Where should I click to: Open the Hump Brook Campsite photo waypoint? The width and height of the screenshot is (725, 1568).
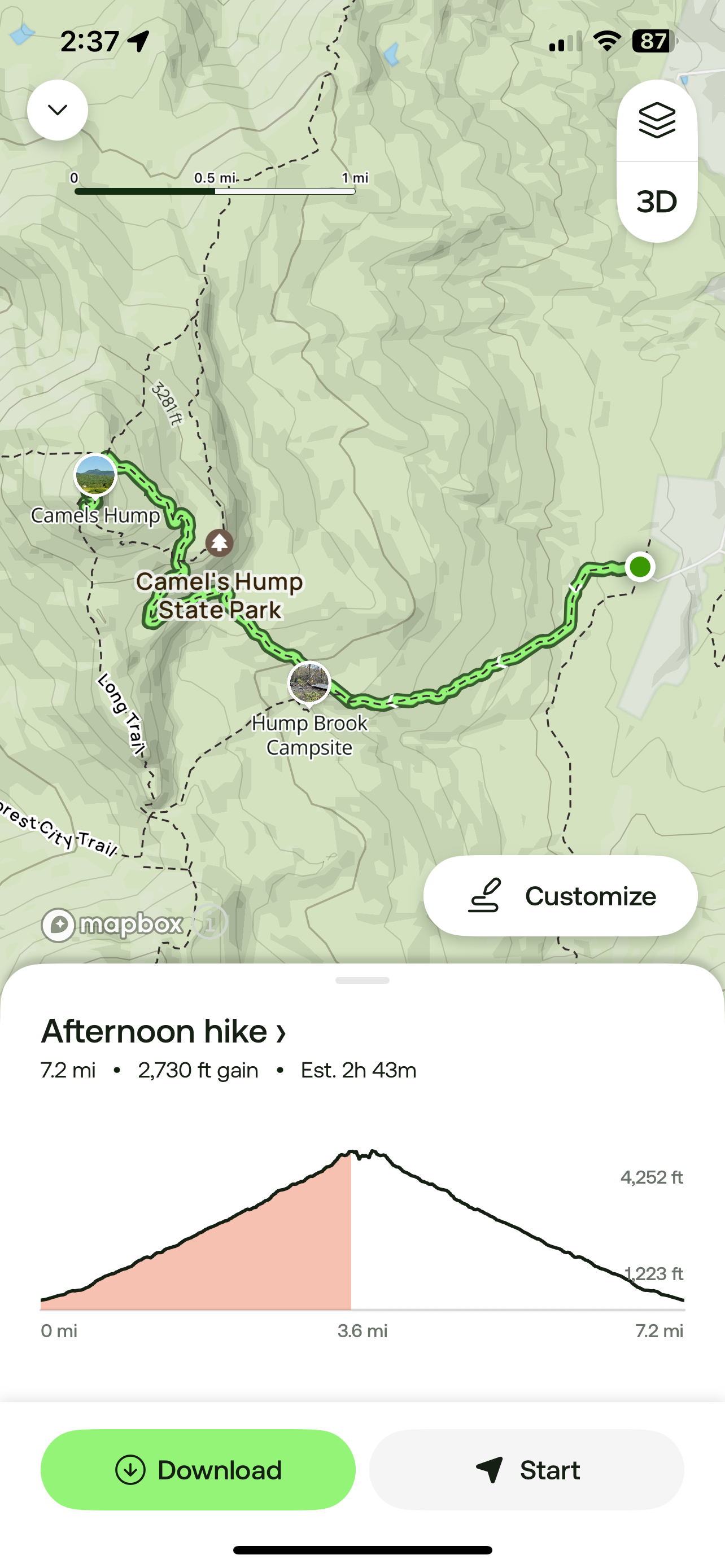click(x=309, y=683)
